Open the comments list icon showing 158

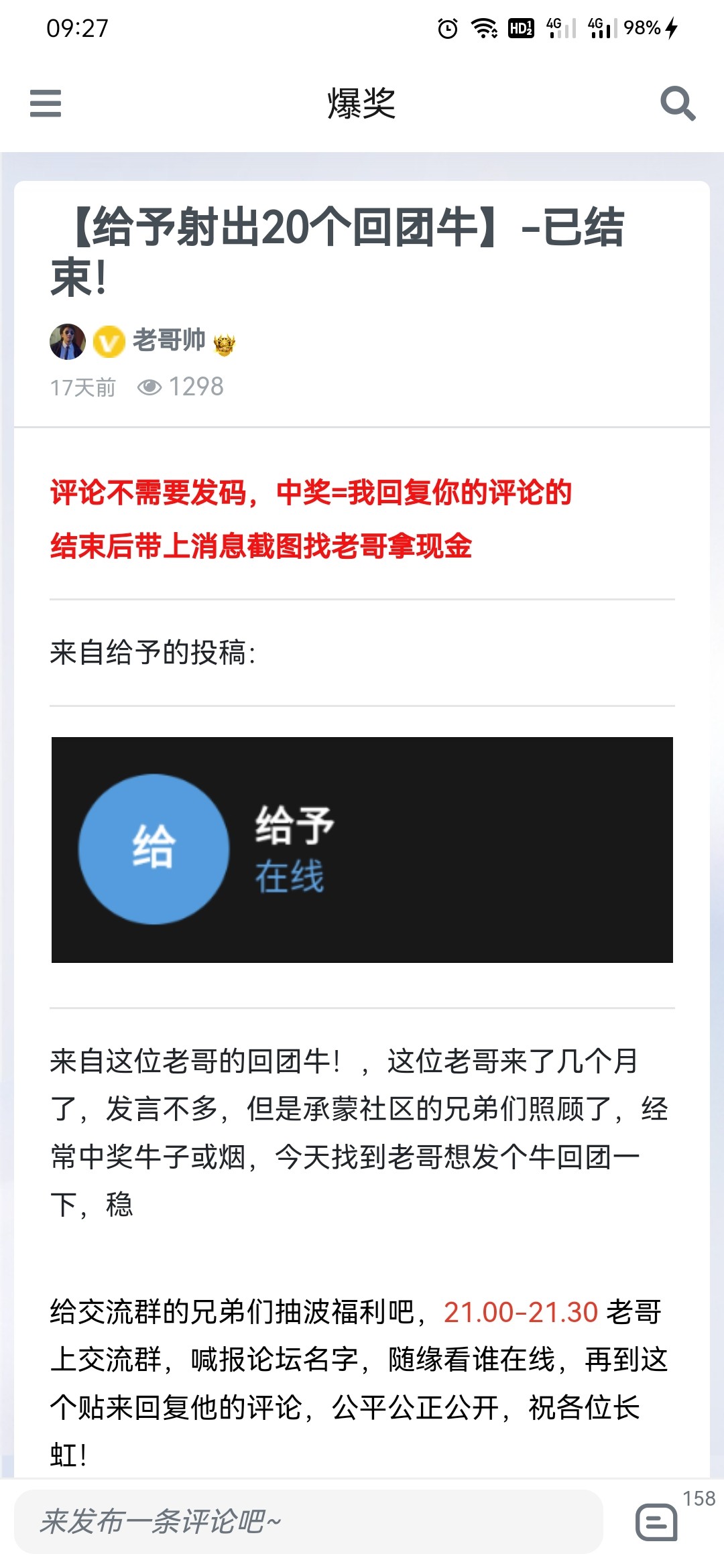[x=657, y=1522]
